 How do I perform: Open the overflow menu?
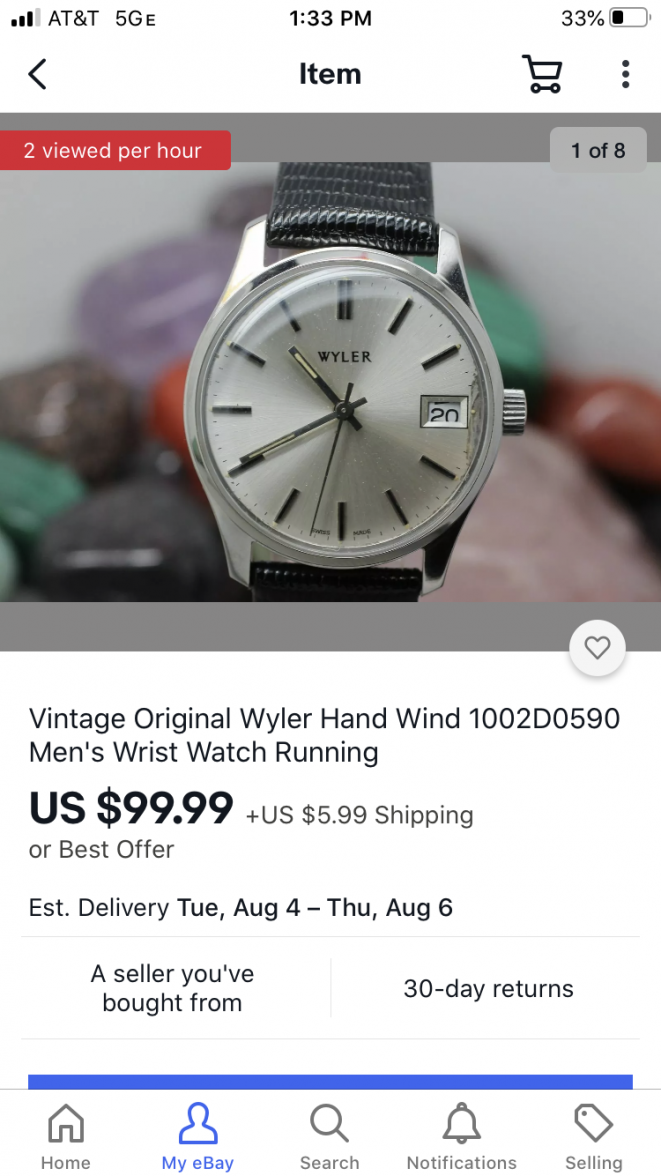click(625, 74)
